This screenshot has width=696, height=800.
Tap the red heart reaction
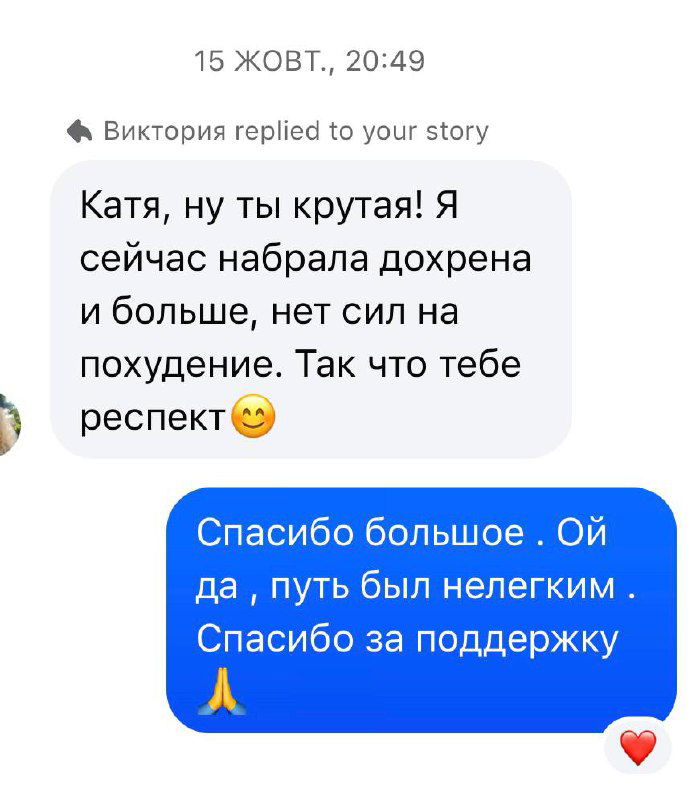point(638,746)
